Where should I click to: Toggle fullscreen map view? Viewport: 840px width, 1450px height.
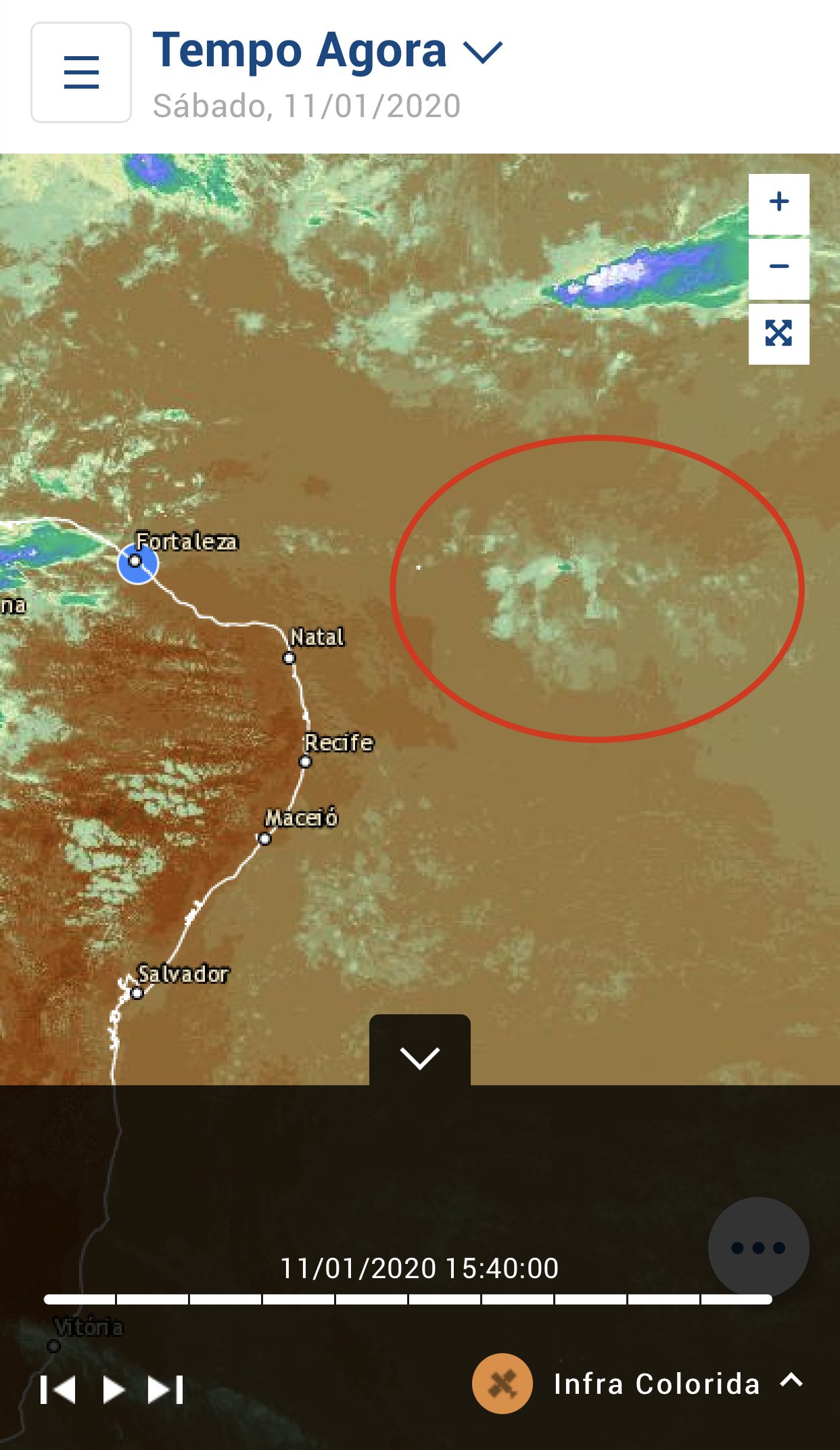[x=779, y=334]
